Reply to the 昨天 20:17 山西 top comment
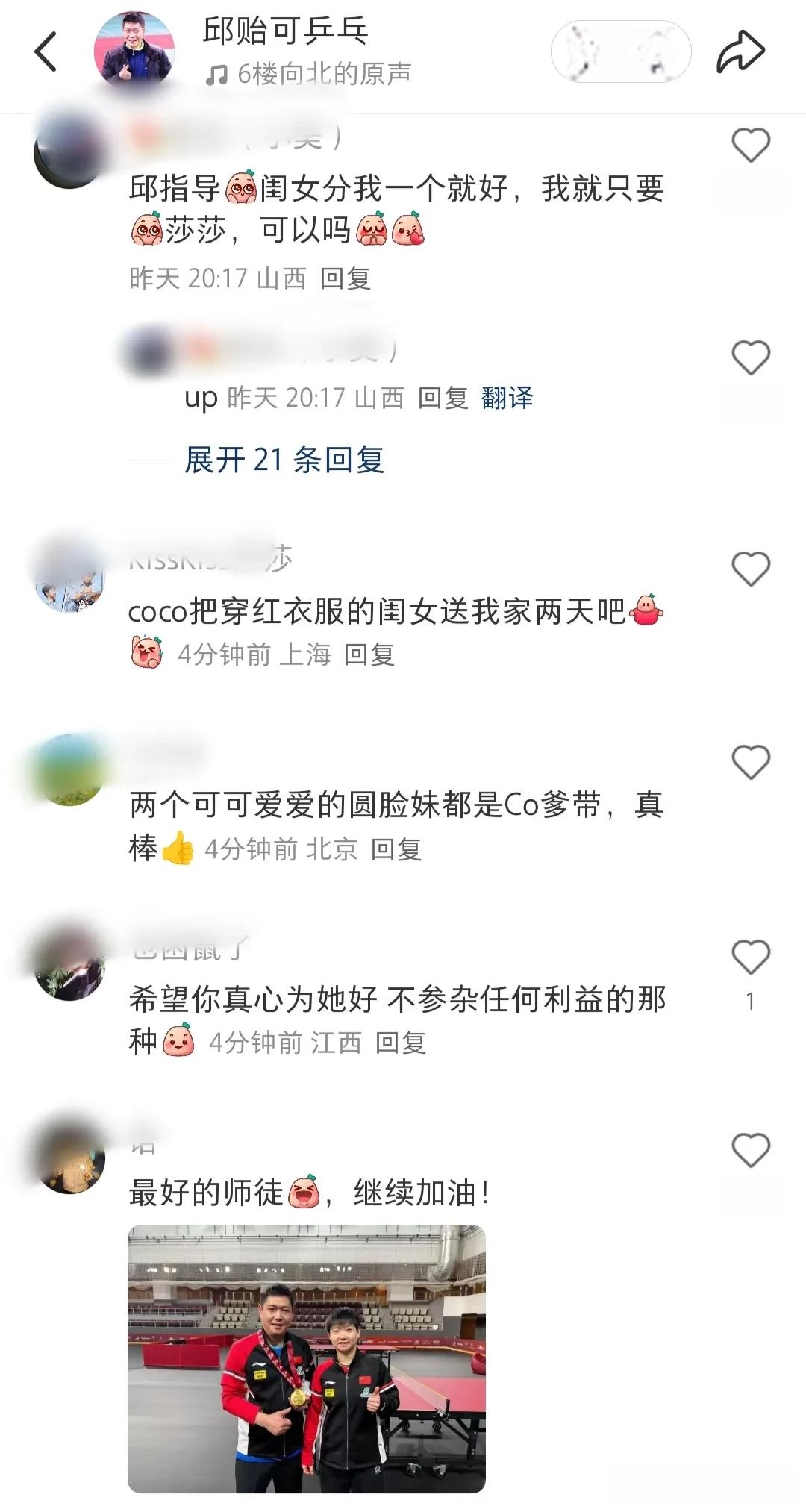Screen dimensions: 806x1512 tap(345, 278)
